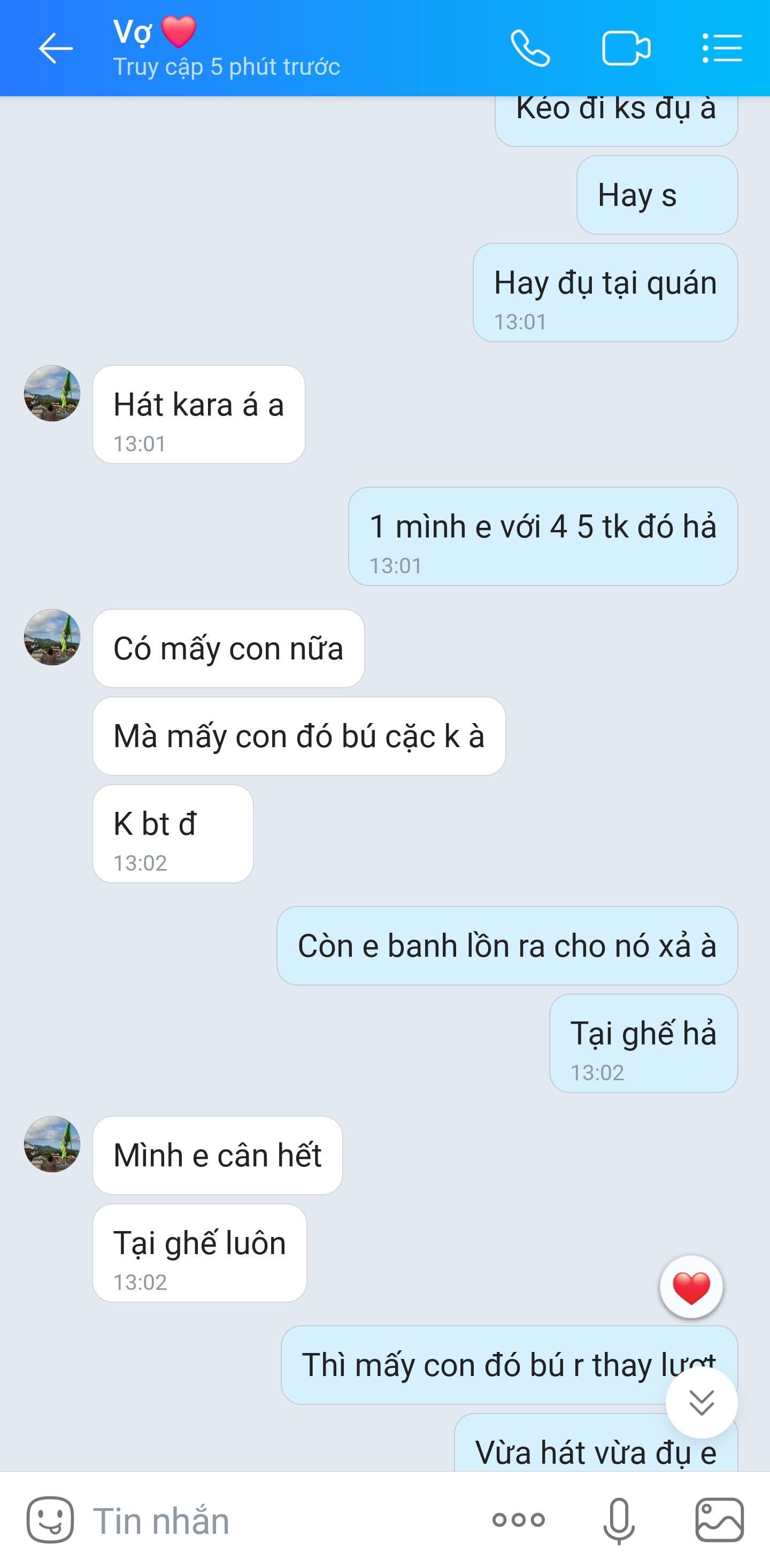The image size is (770, 1568).
Task: Focus the Tin nhắn message field
Action: [x=274, y=1520]
